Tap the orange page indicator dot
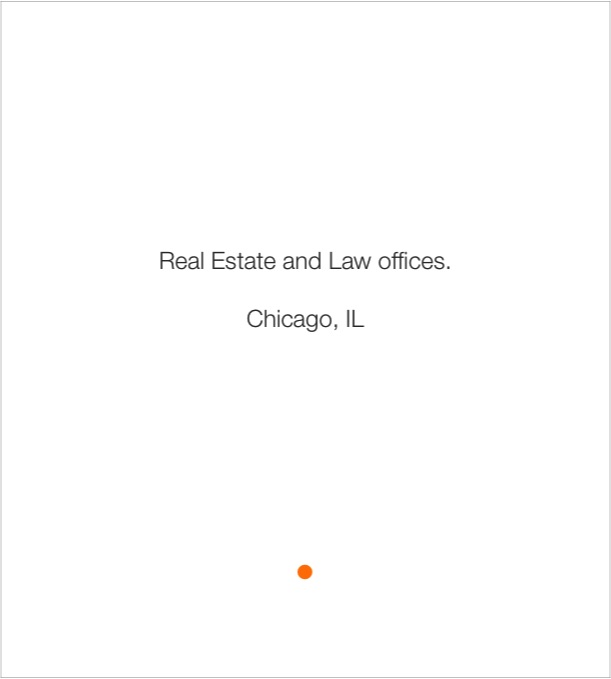The height and width of the screenshot is (679, 611). point(305,572)
